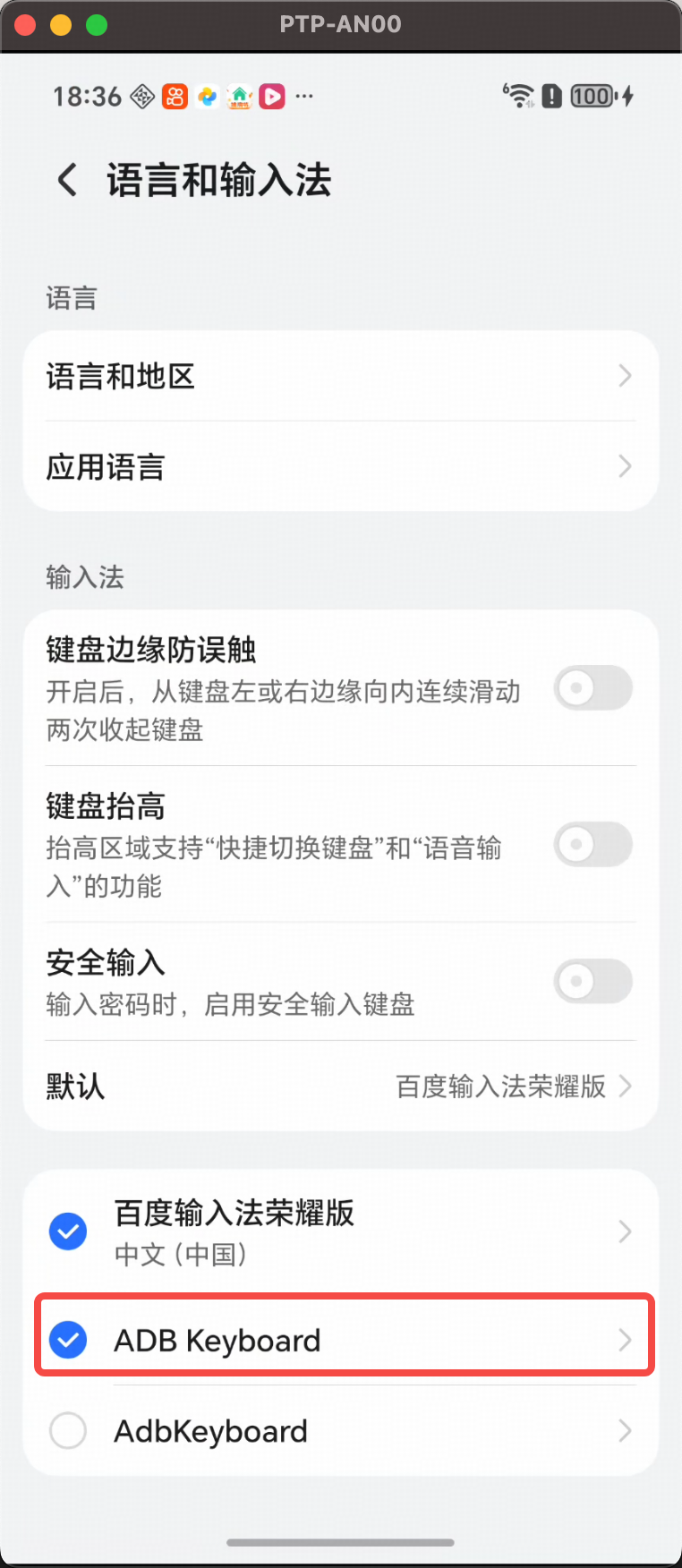The image size is (682, 1568).
Task: Open 默认 input method selection
Action: 340,1087
